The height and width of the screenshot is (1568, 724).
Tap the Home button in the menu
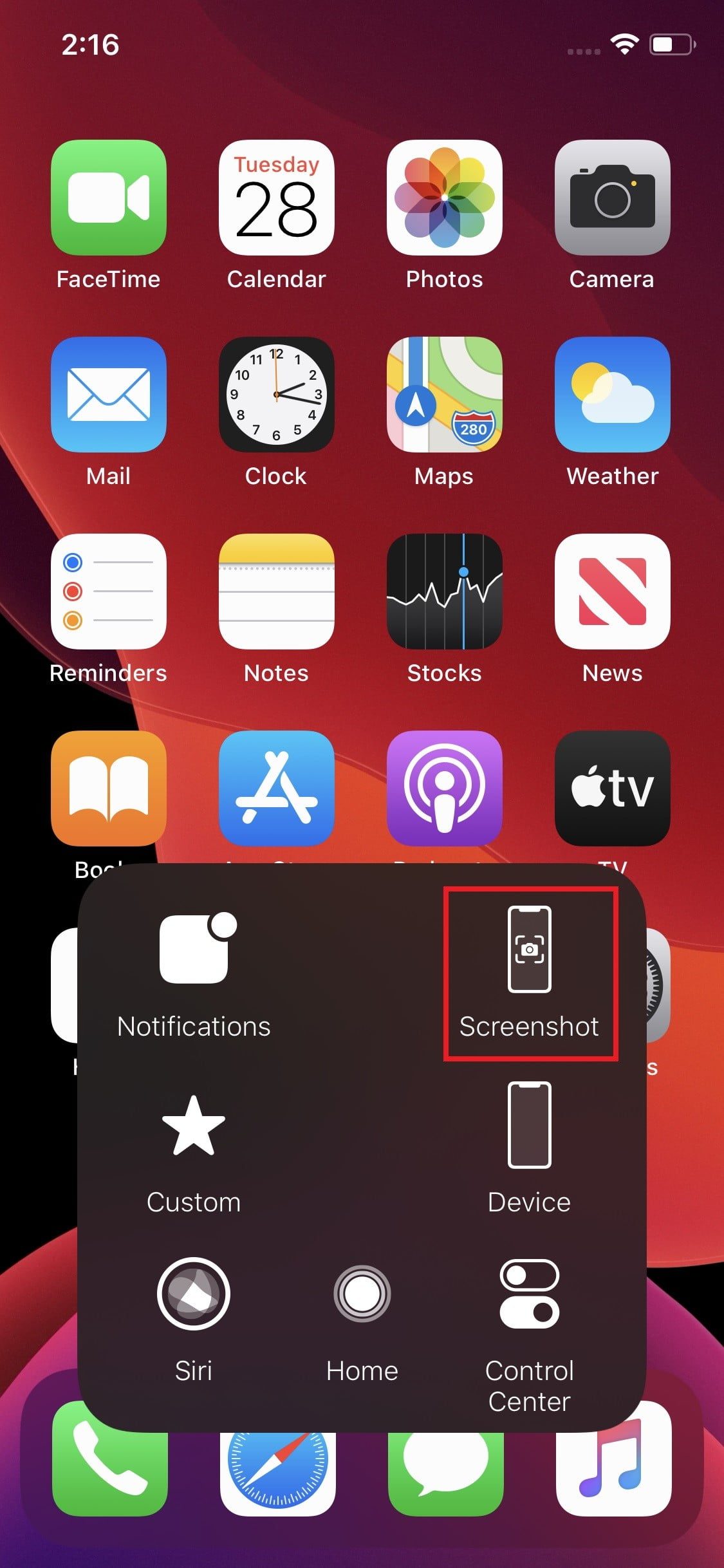click(362, 1317)
